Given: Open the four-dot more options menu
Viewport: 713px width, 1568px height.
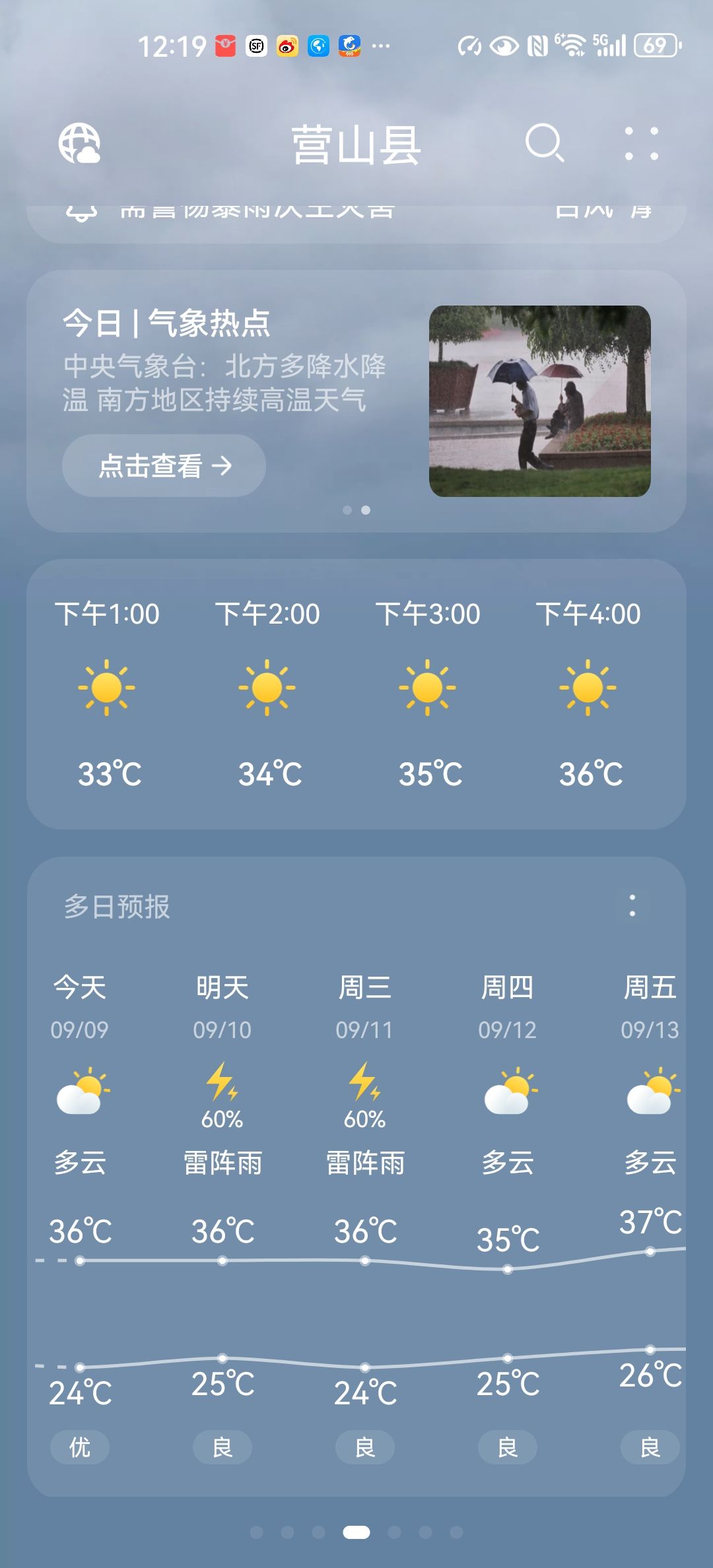Looking at the screenshot, I should 641,143.
